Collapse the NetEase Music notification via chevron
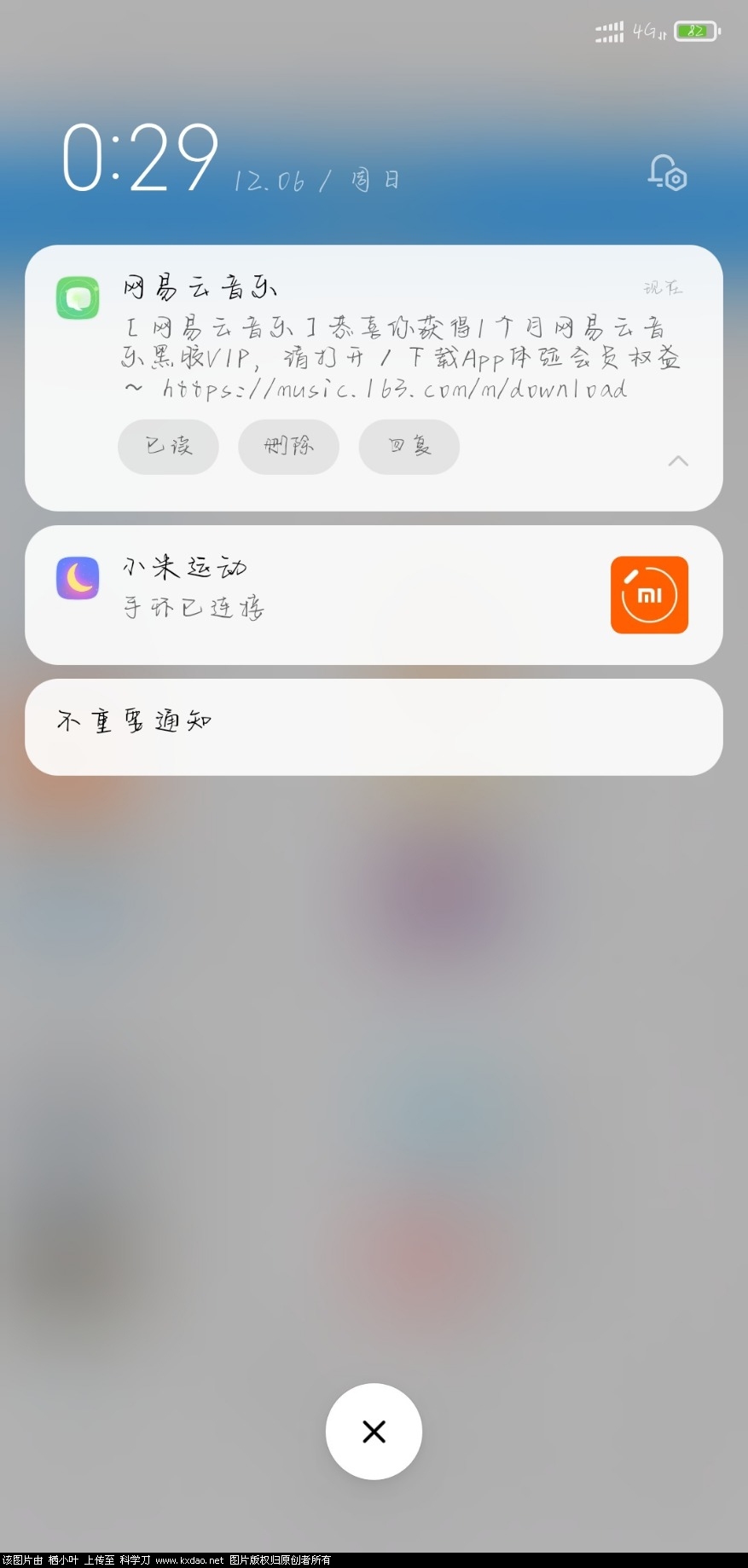Image resolution: width=748 pixels, height=1568 pixels. tap(678, 461)
